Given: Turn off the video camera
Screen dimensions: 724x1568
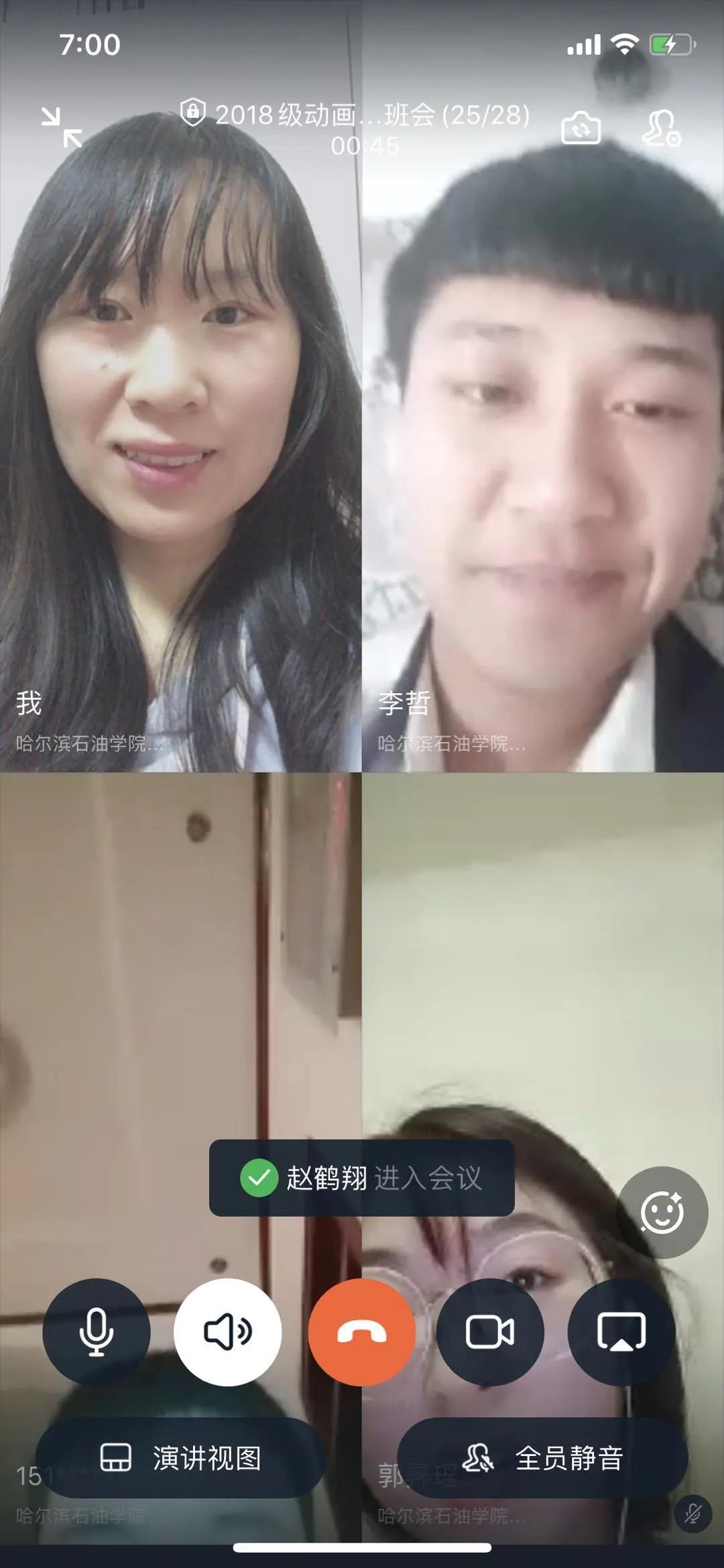Looking at the screenshot, I should [490, 1331].
